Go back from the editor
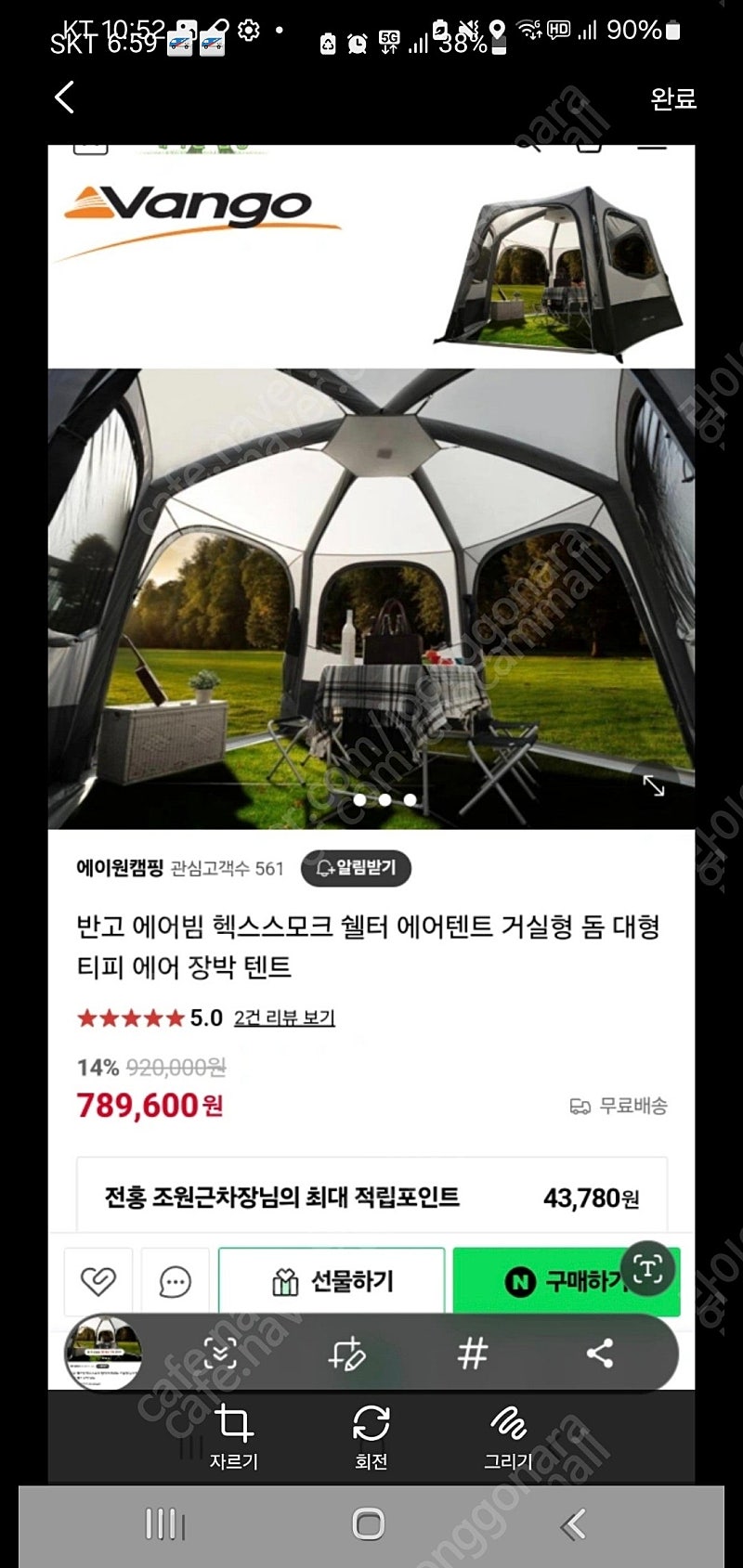Viewport: 743px width, 1568px height. (65, 97)
